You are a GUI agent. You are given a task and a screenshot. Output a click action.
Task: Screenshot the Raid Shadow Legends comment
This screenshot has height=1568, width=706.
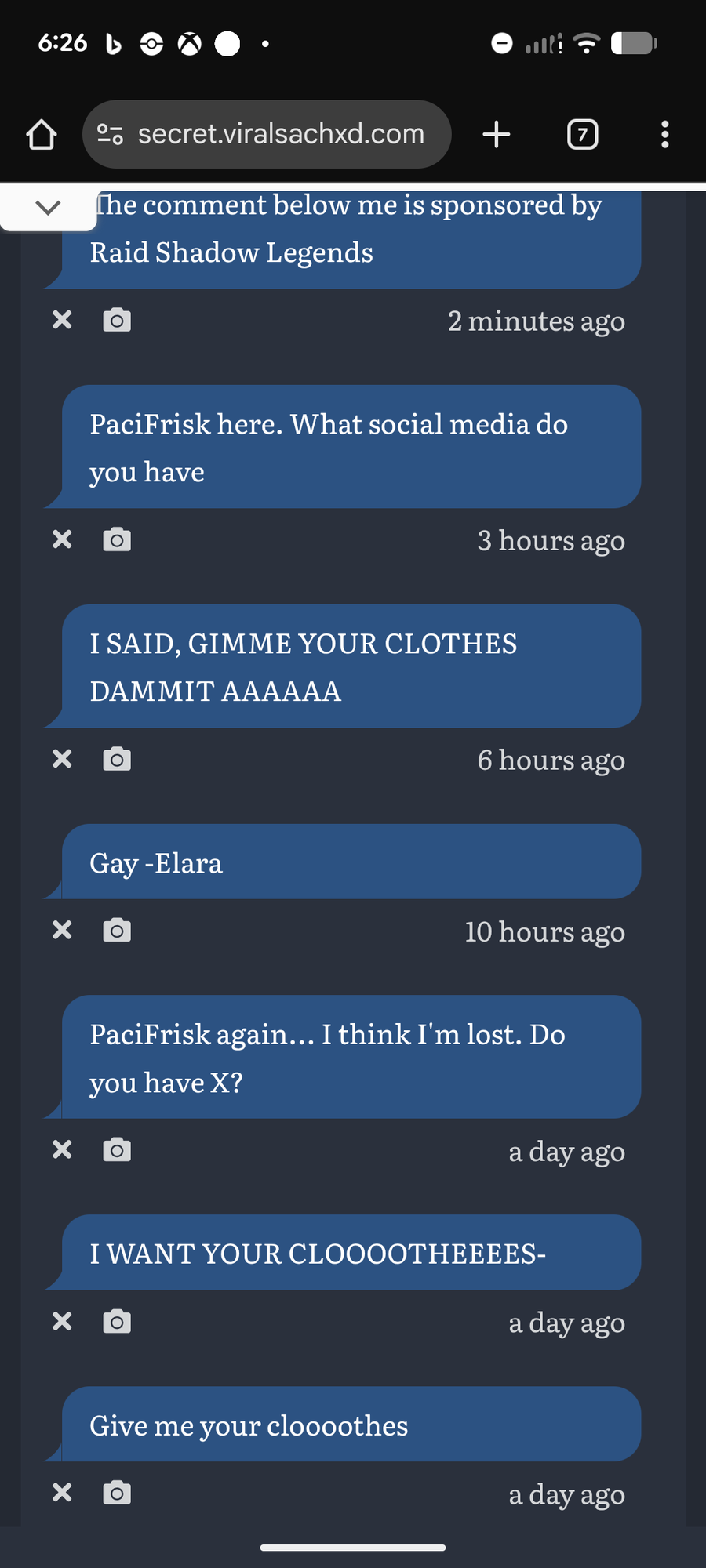coord(117,320)
